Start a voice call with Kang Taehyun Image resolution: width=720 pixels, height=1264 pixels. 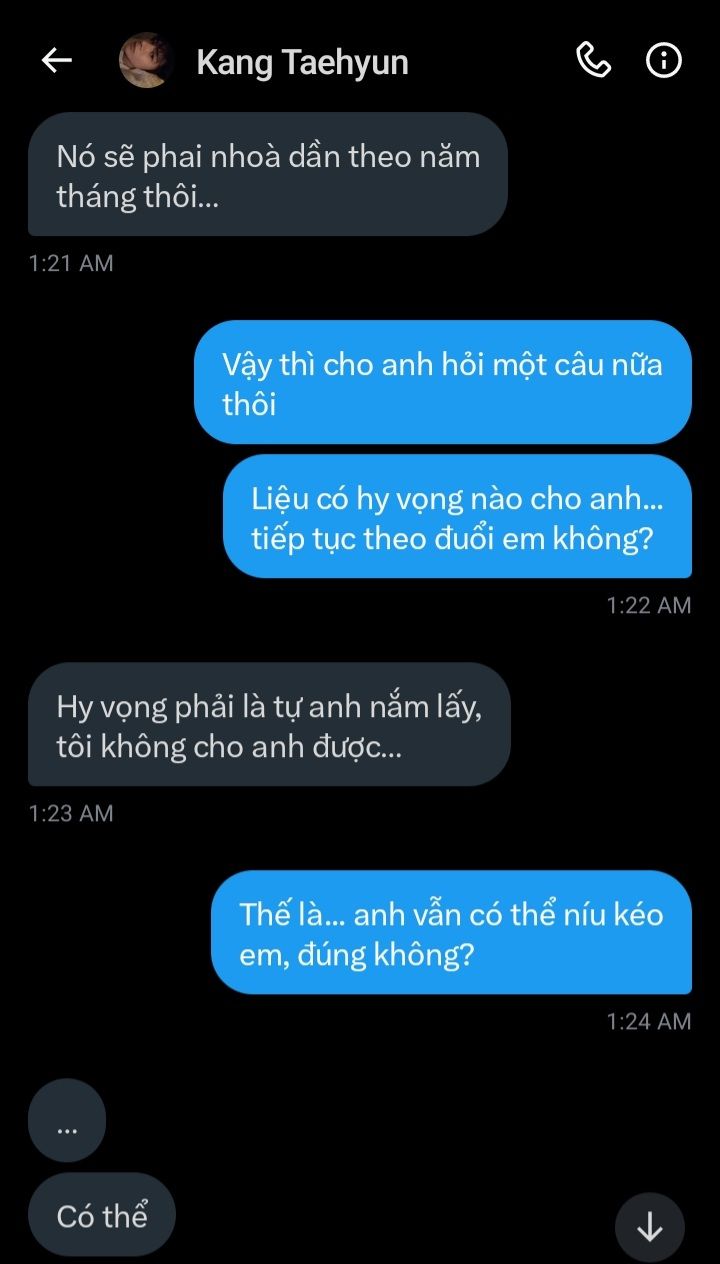[593, 61]
